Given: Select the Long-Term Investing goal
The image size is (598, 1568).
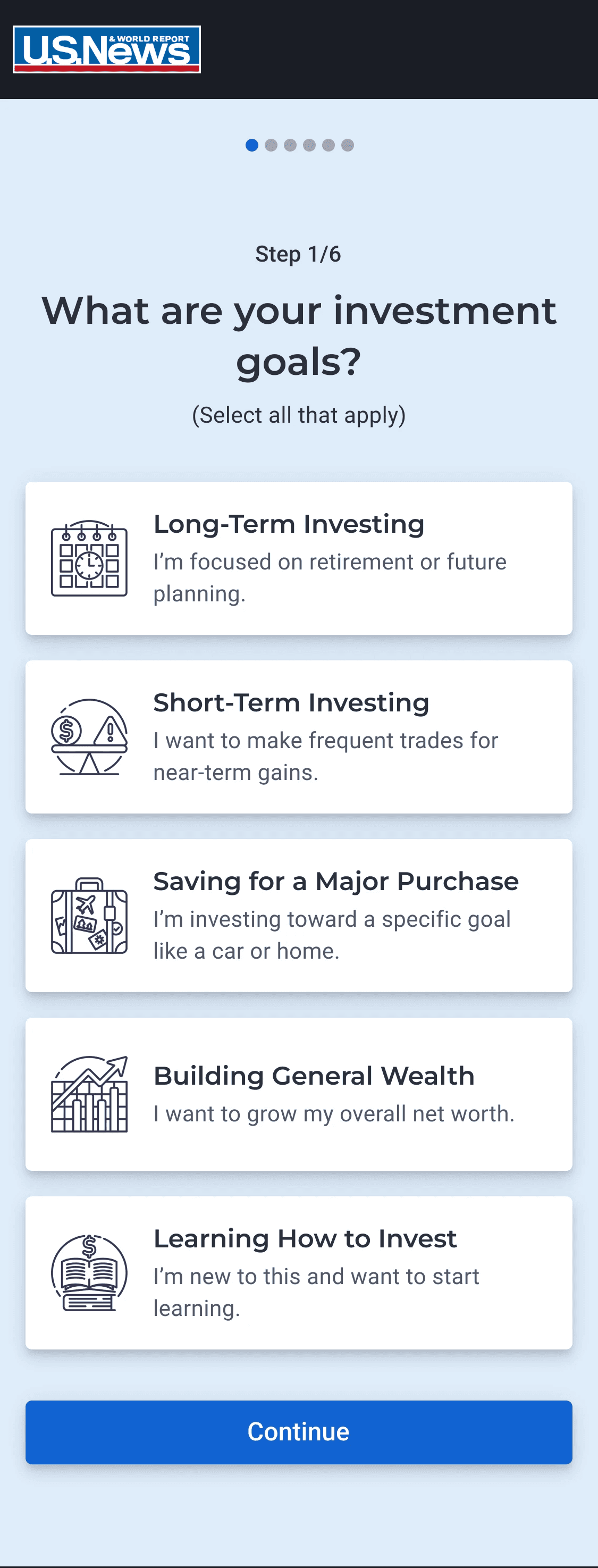Looking at the screenshot, I should coord(299,558).
